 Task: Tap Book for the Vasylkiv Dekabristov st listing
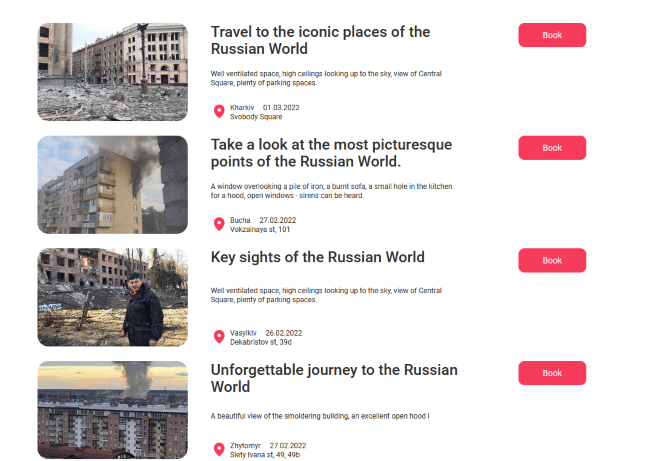pos(552,261)
